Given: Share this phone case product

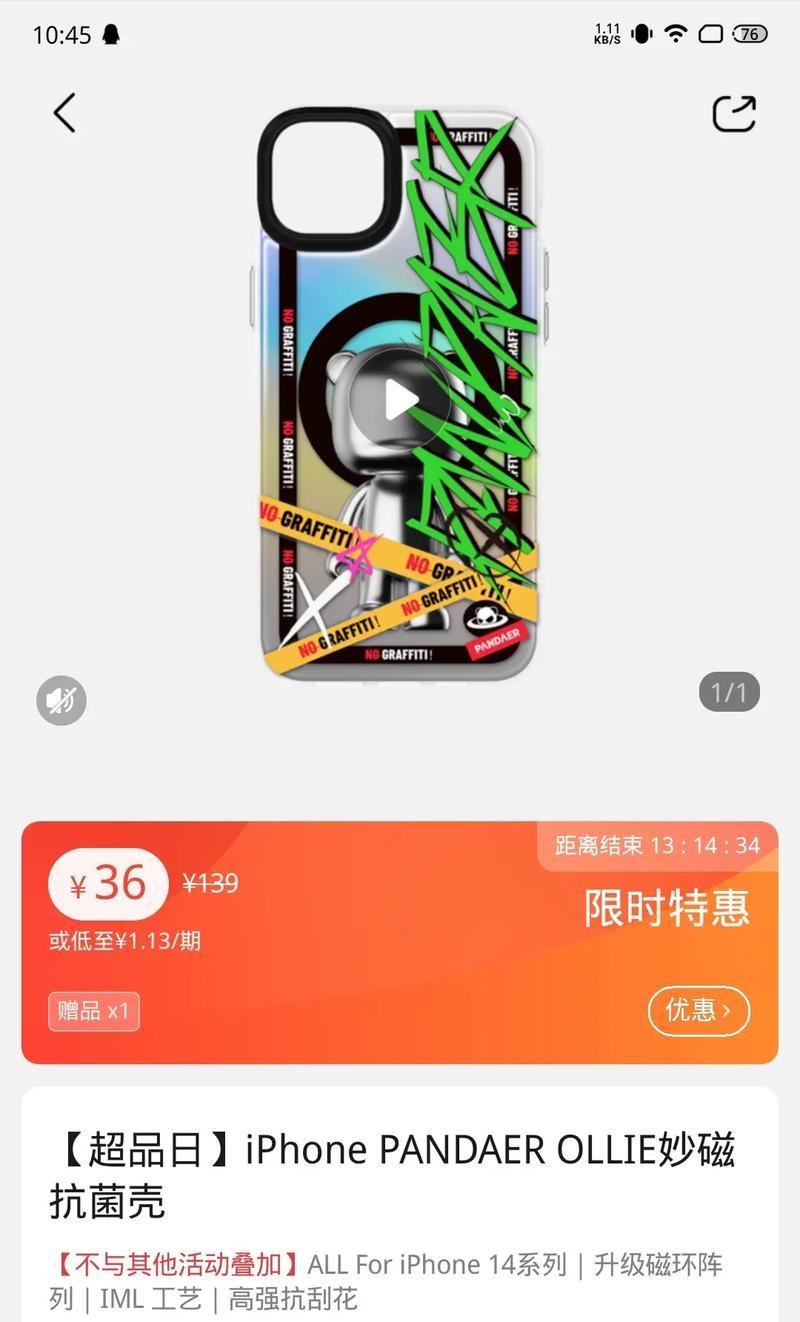Looking at the screenshot, I should (x=734, y=113).
